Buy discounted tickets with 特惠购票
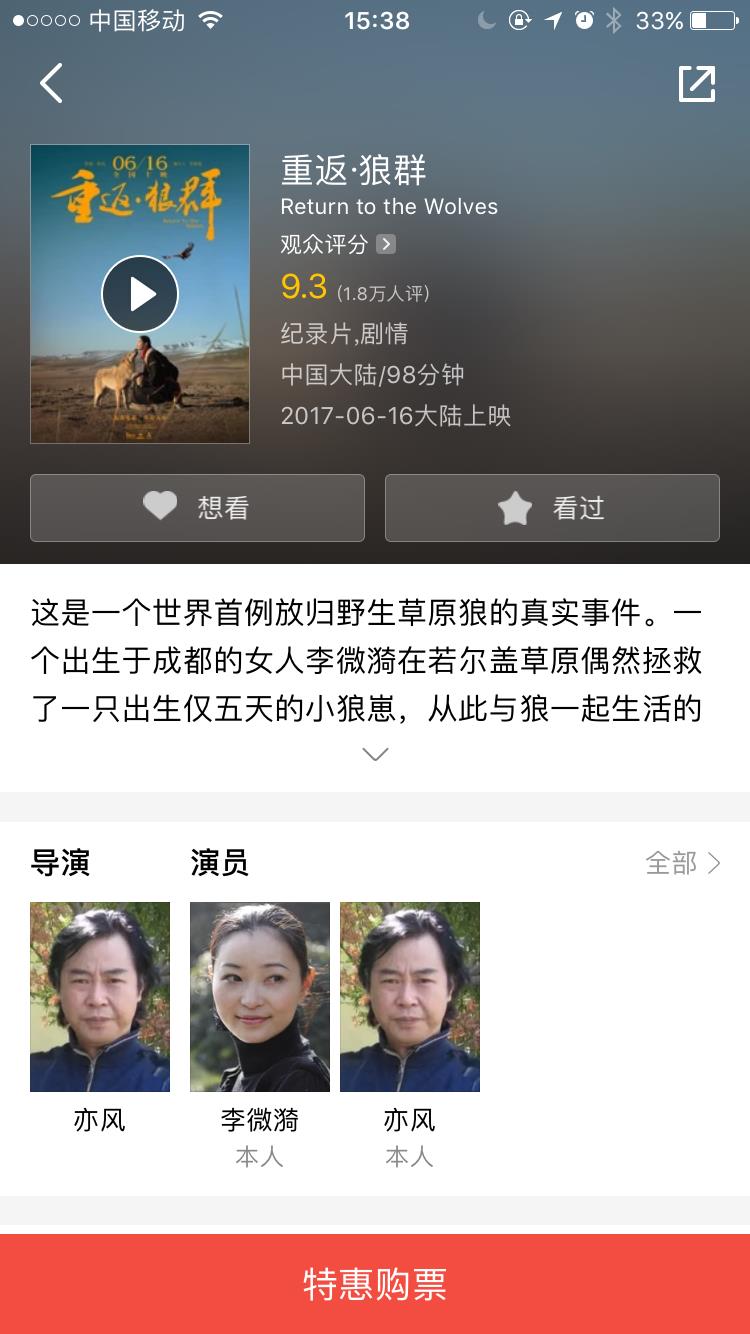Image resolution: width=750 pixels, height=1334 pixels. pyautogui.click(x=375, y=1284)
